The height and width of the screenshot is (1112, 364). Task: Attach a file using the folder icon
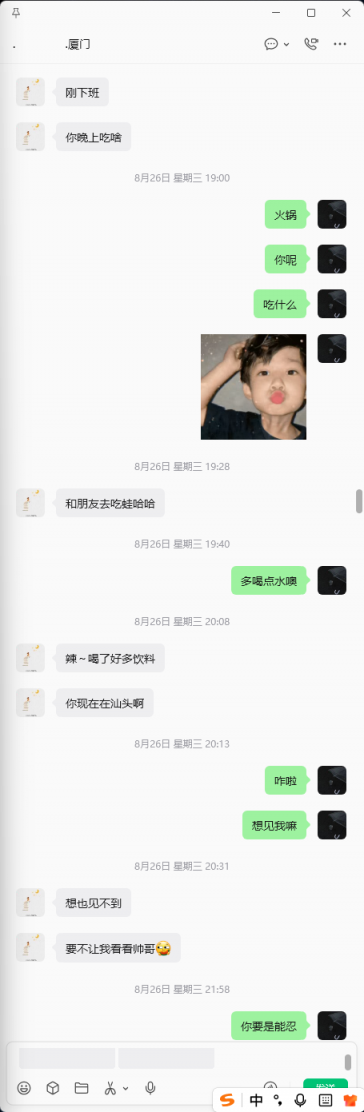[x=81, y=1087]
